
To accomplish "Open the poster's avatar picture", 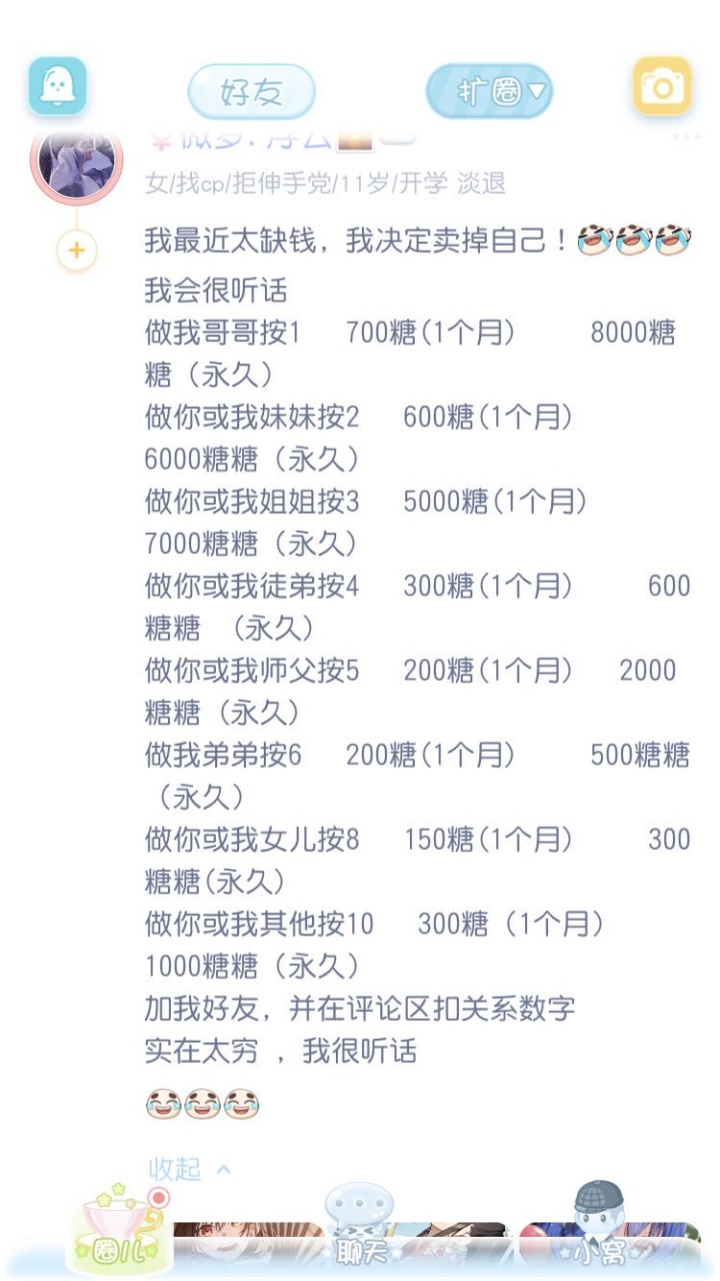I will point(76,165).
